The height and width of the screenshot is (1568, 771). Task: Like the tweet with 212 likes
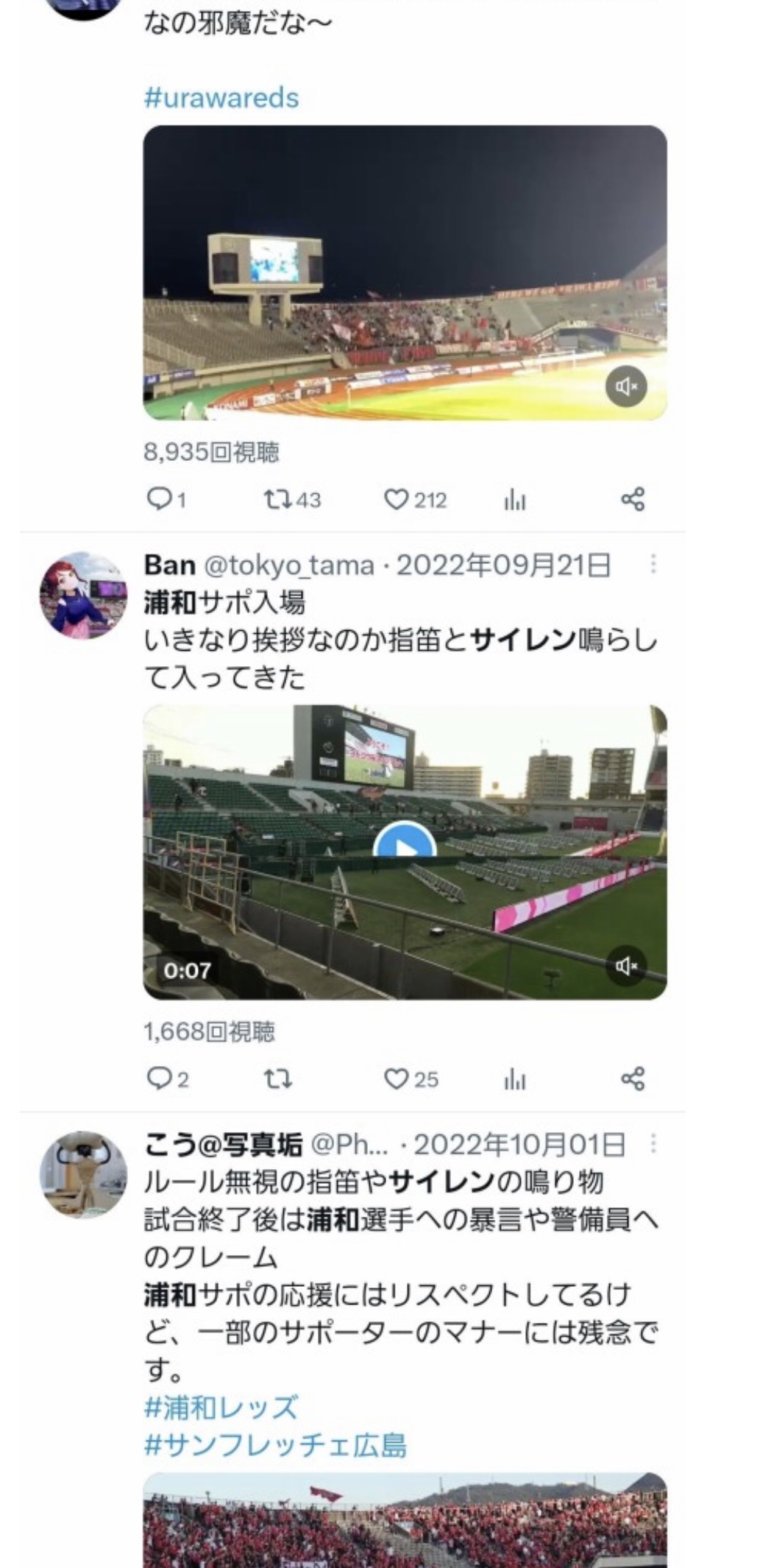pyautogui.click(x=396, y=500)
